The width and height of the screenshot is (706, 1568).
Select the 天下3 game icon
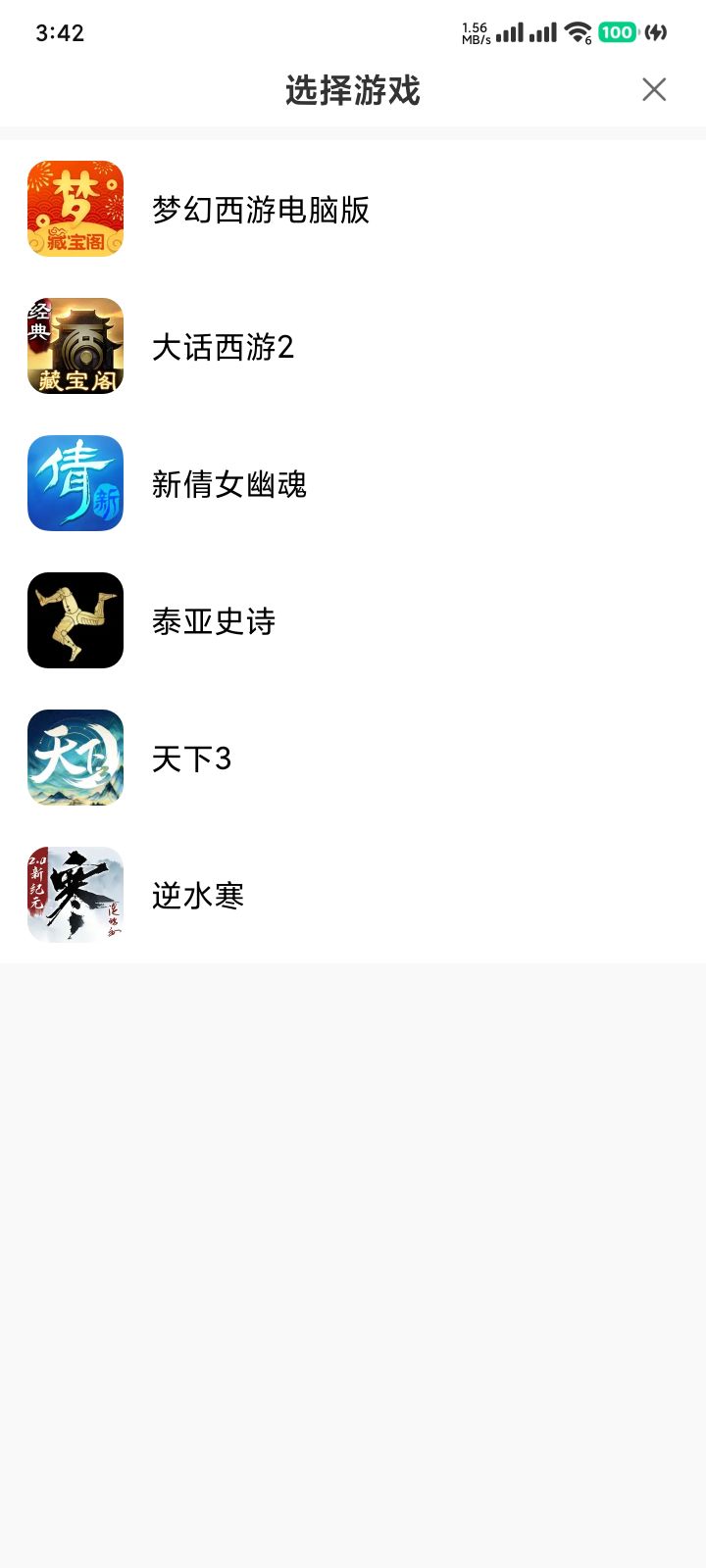(74, 757)
